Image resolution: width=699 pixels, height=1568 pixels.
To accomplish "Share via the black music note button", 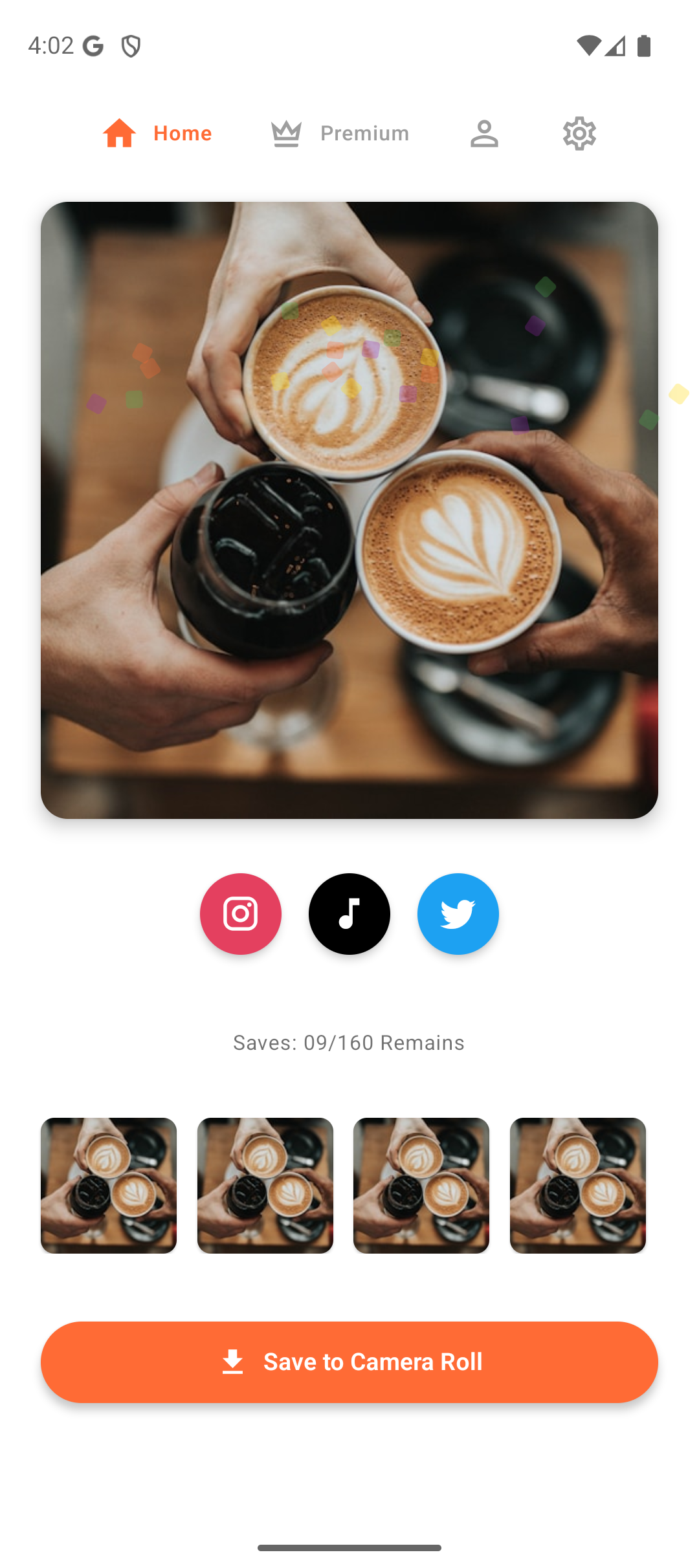I will coord(349,913).
